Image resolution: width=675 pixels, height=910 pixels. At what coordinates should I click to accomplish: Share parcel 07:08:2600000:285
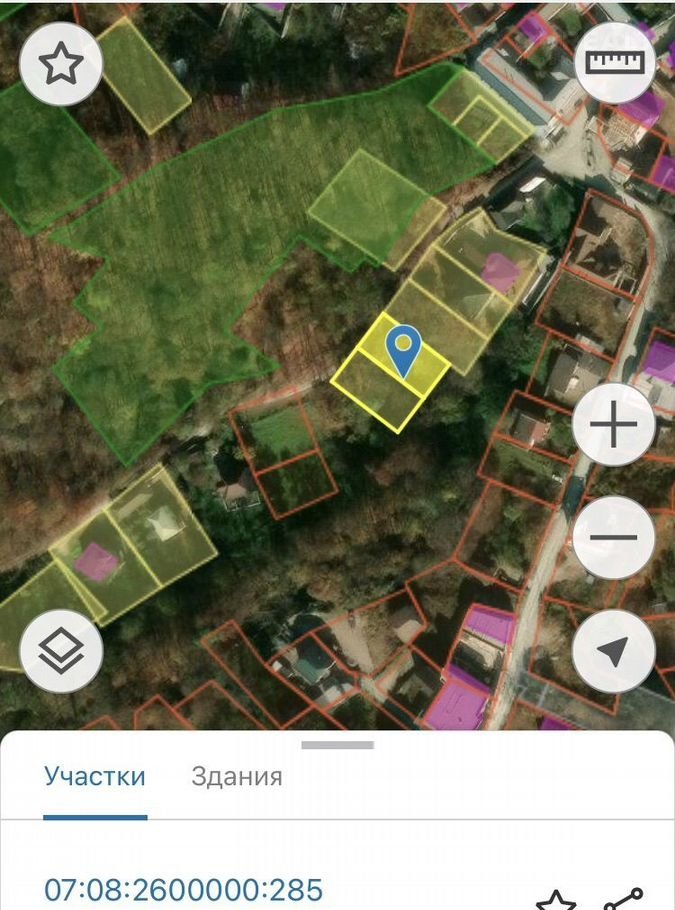coord(624,898)
